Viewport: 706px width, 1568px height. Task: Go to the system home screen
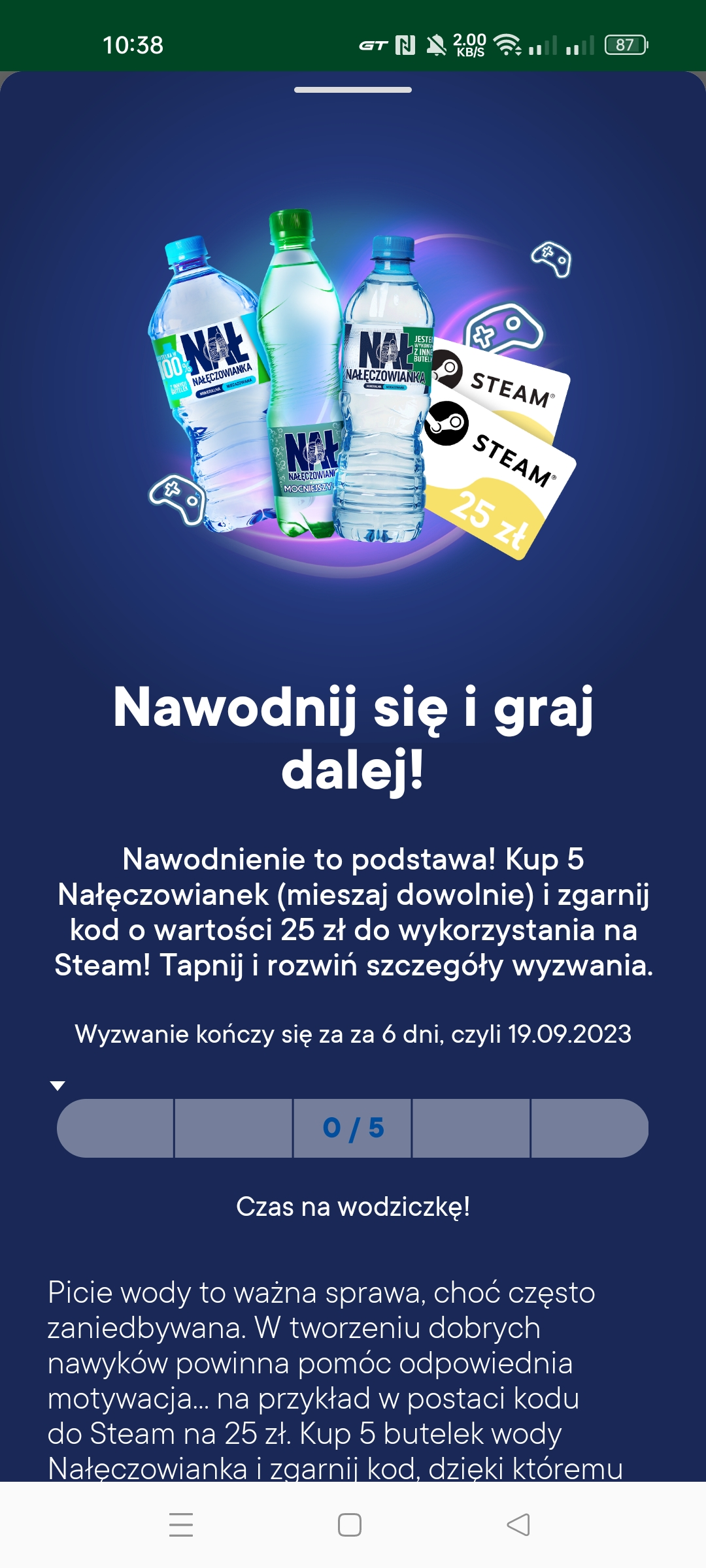(350, 1525)
